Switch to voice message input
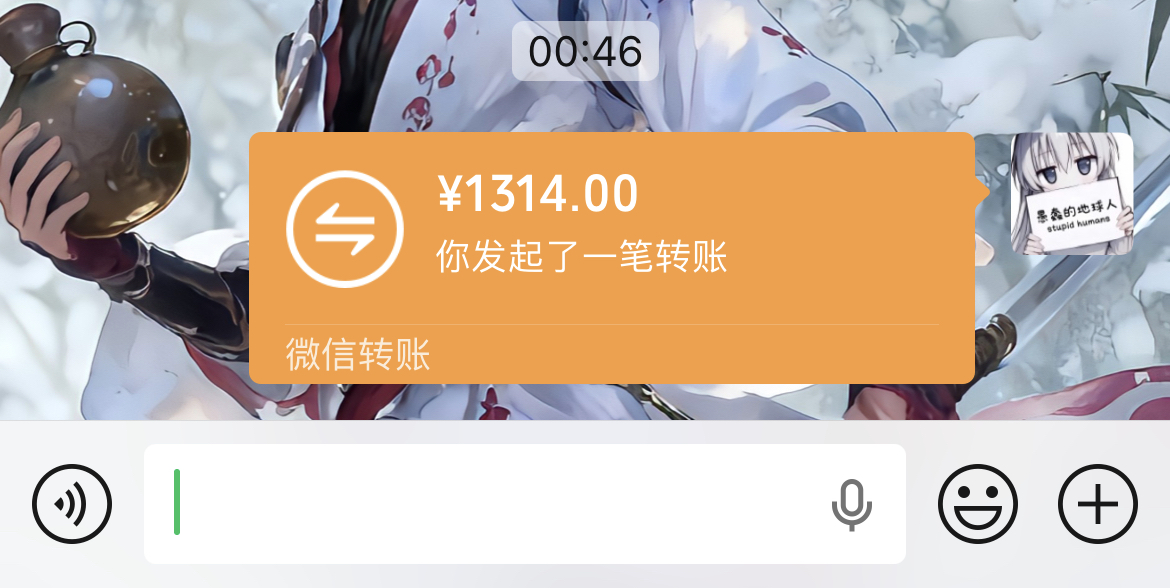Image resolution: width=1170 pixels, height=588 pixels. click(72, 504)
